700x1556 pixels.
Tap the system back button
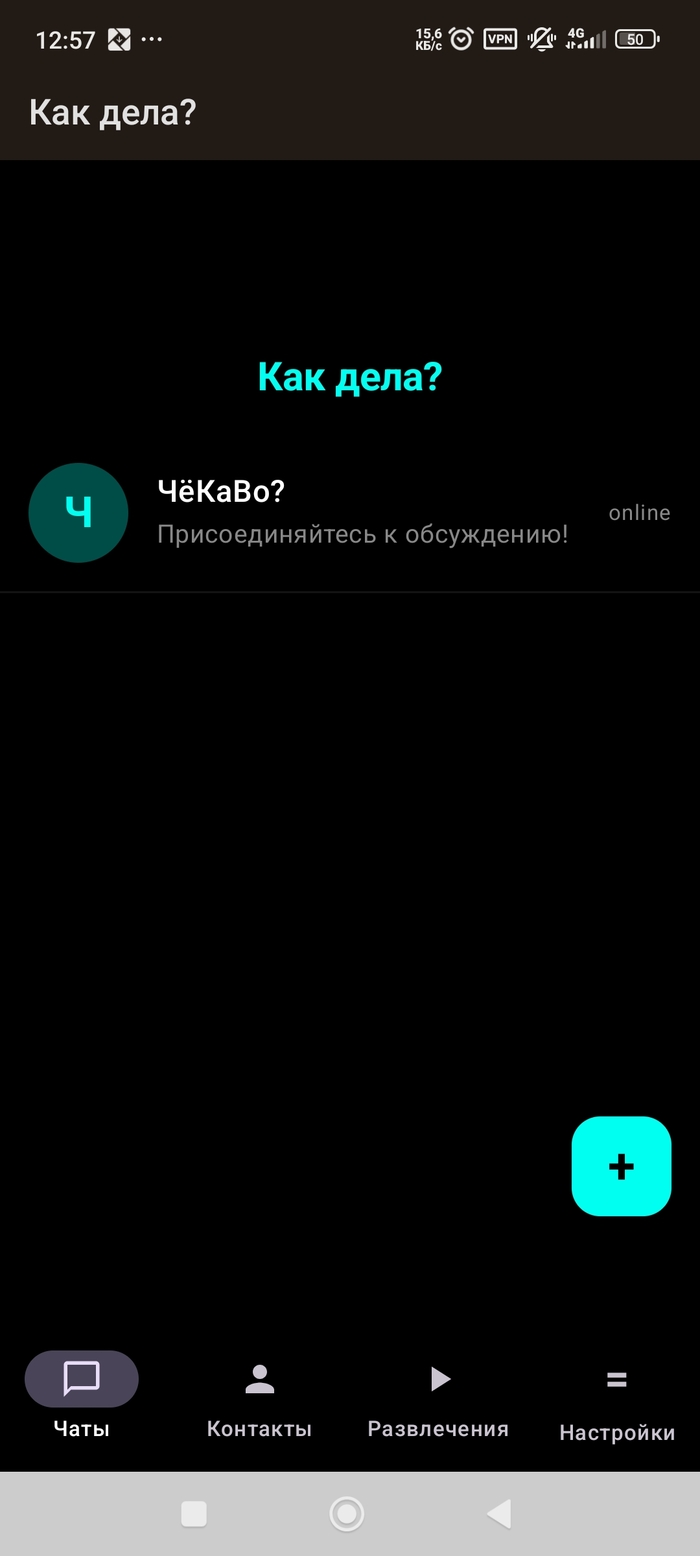coord(499,1513)
